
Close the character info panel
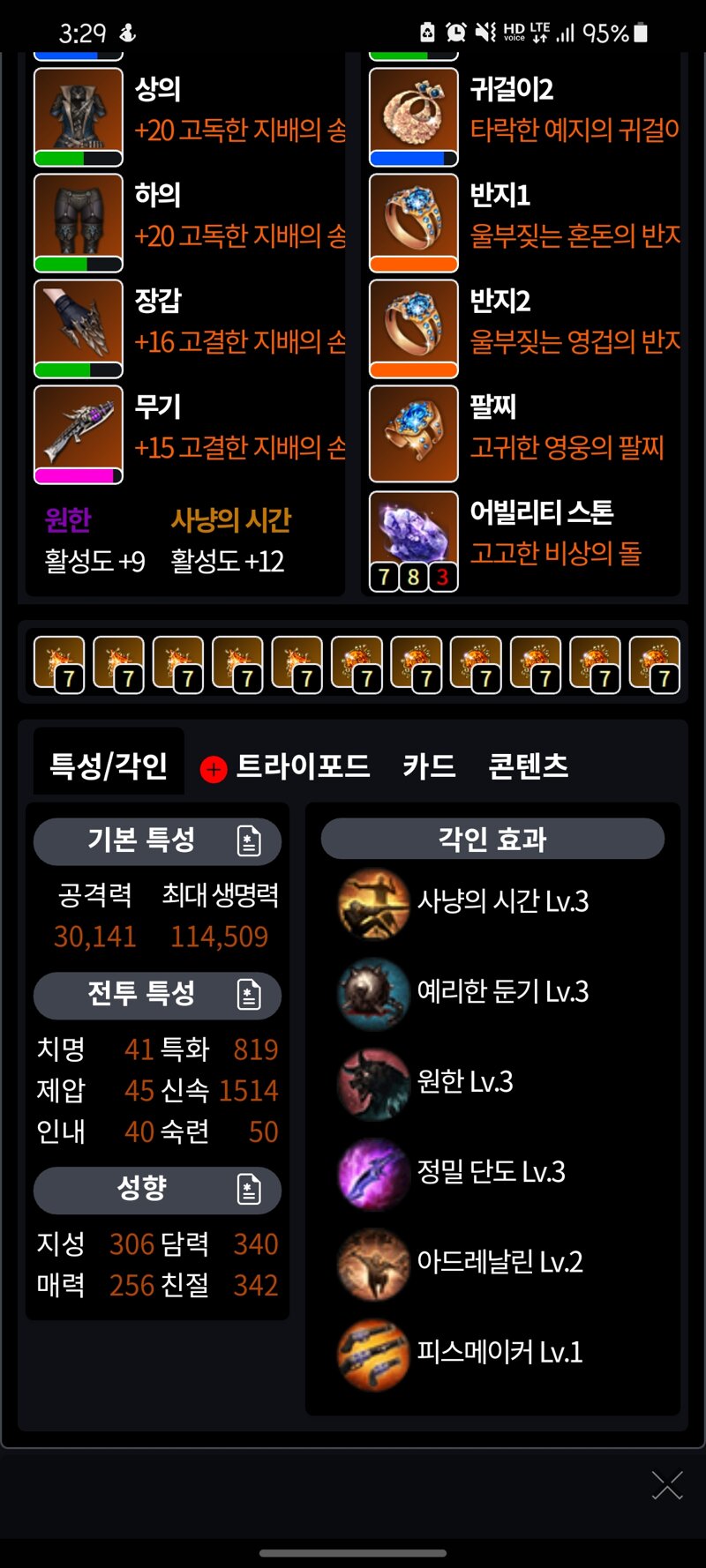coord(667,1485)
